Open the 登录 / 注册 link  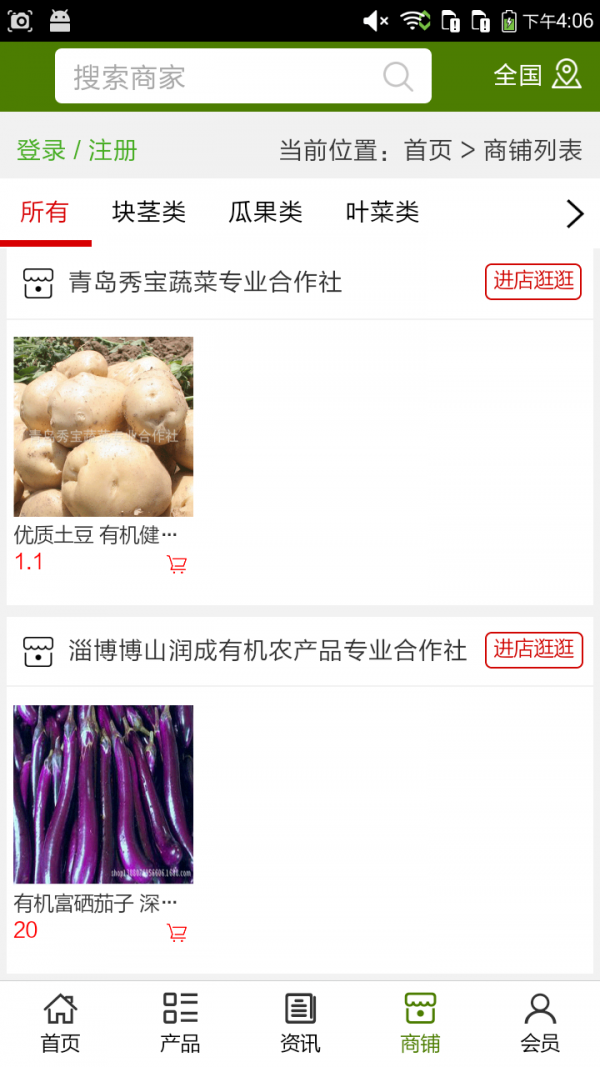[x=77, y=151]
